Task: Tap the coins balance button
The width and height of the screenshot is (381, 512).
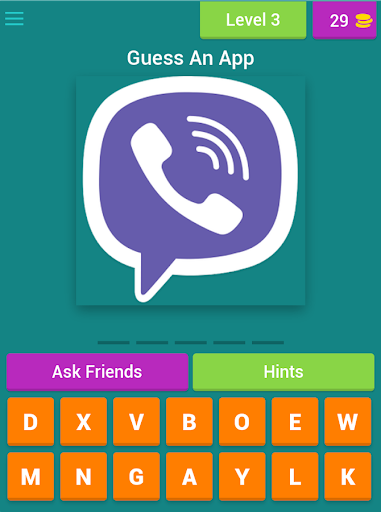Action: (344, 20)
